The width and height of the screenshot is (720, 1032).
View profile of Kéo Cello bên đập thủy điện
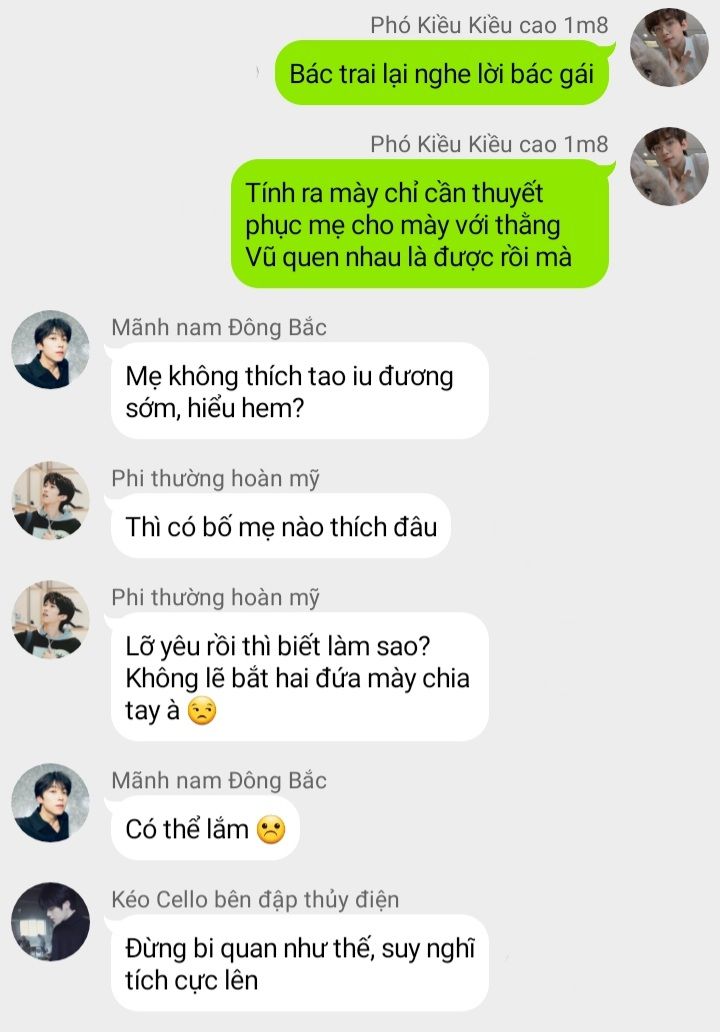click(x=50, y=921)
